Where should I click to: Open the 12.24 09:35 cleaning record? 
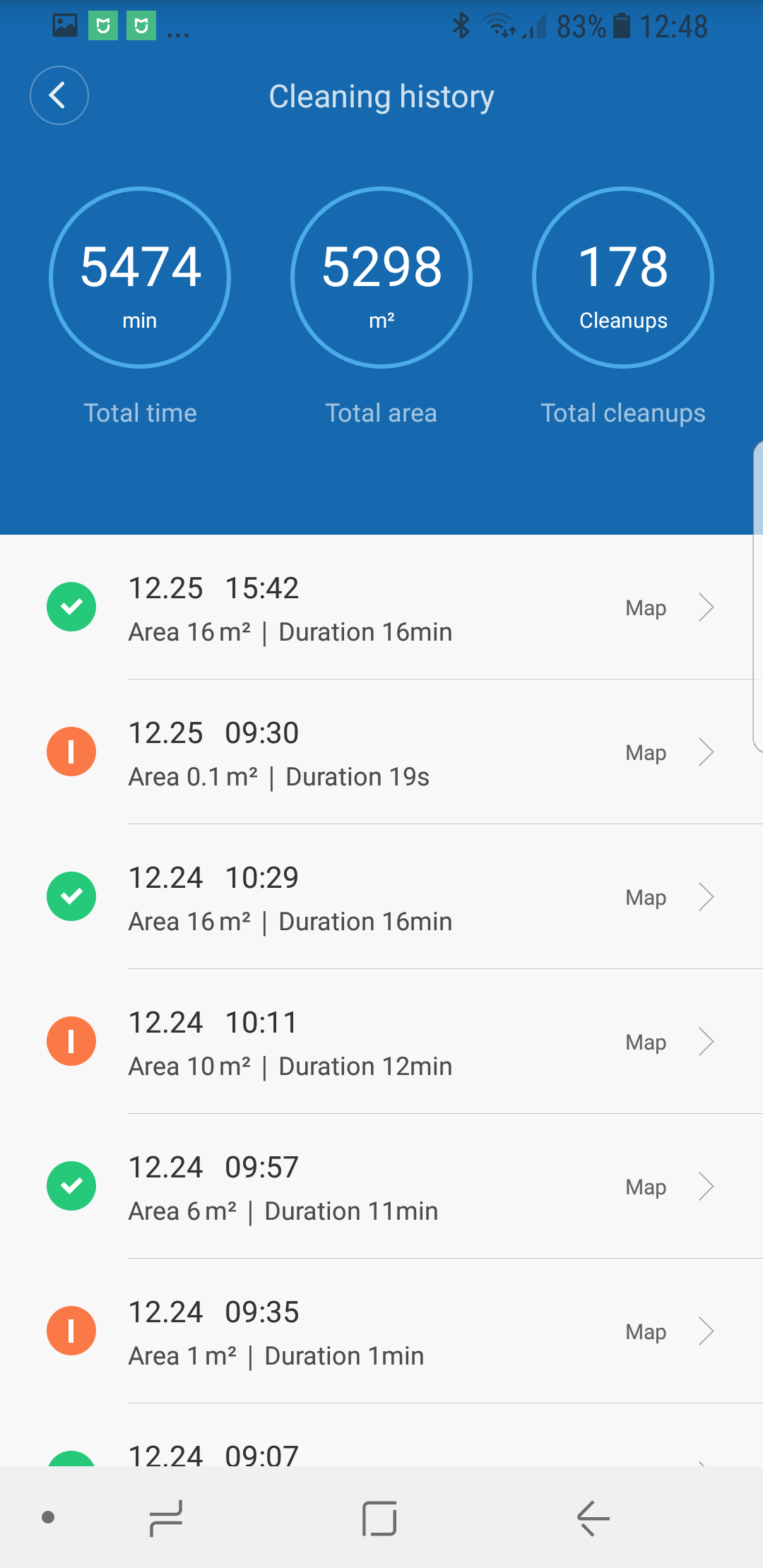(381, 1333)
